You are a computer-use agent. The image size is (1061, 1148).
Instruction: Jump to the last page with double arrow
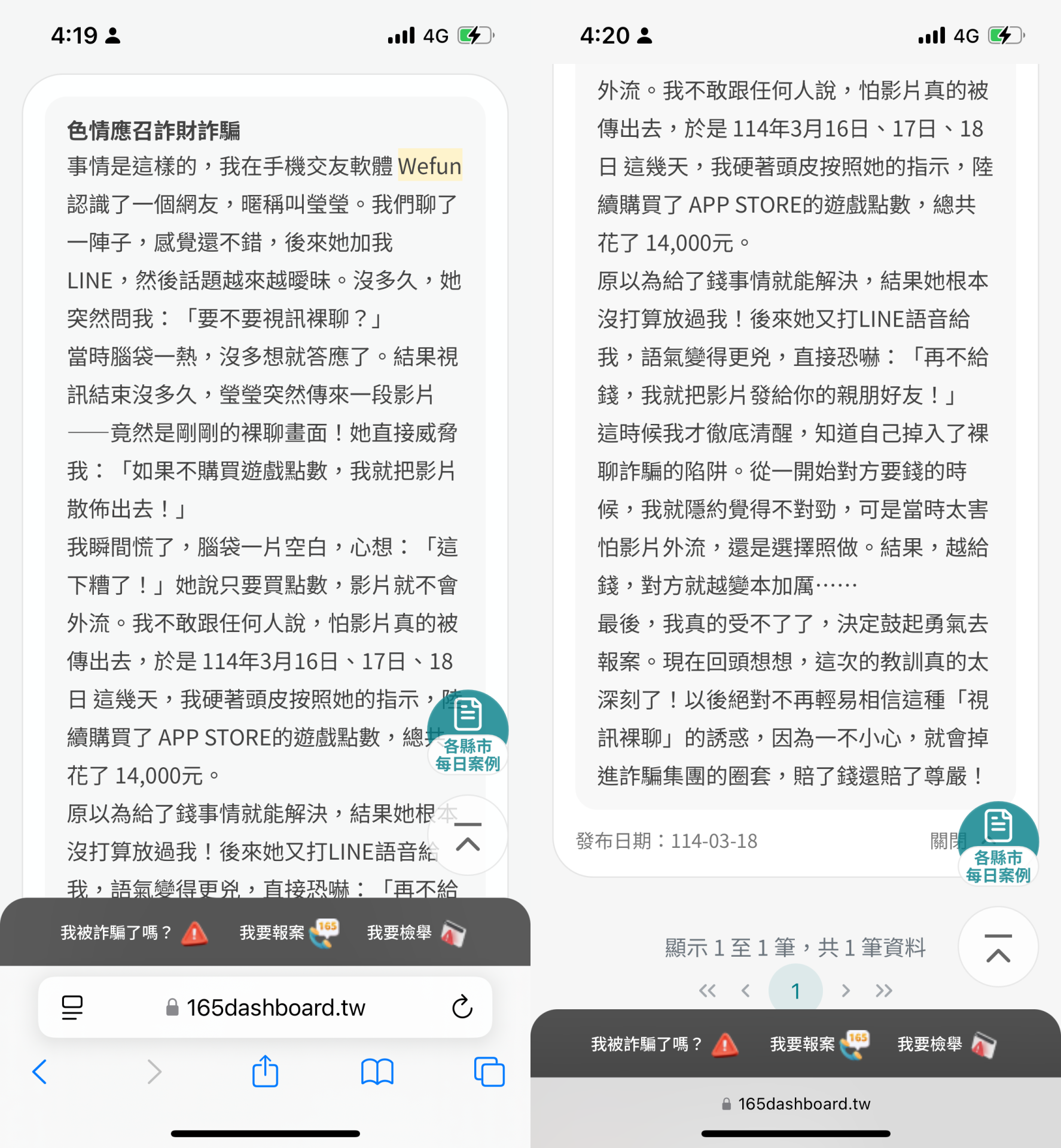(883, 991)
